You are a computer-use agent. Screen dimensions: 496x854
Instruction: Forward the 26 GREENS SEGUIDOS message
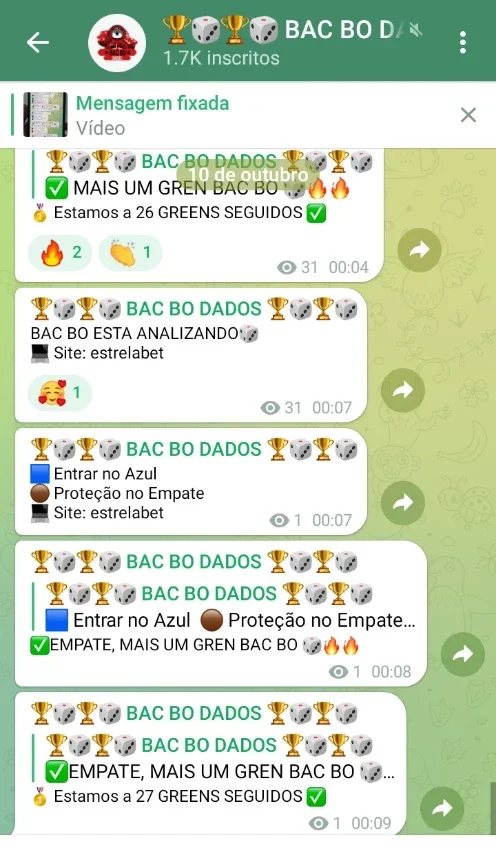point(419,250)
